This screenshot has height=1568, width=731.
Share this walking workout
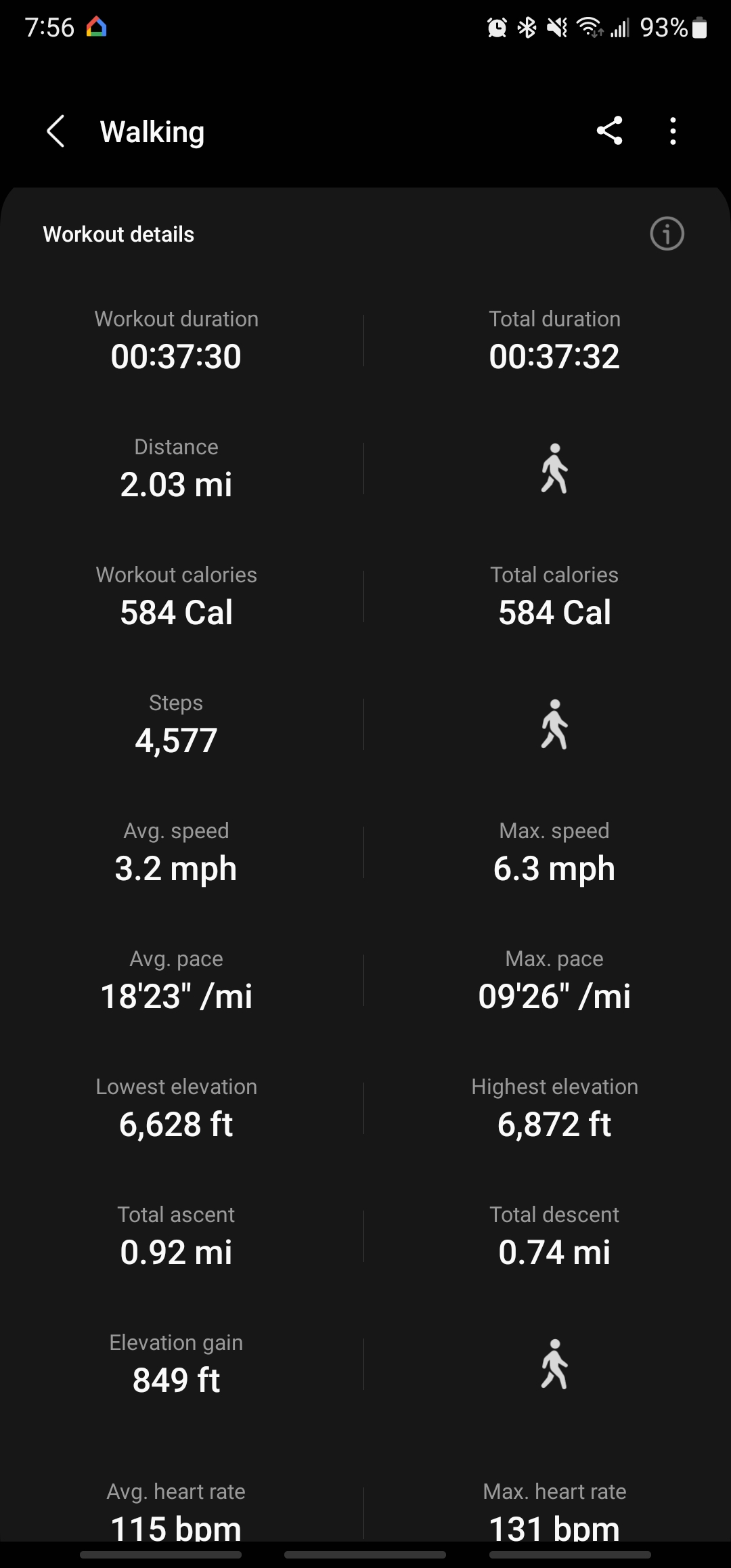click(x=609, y=131)
